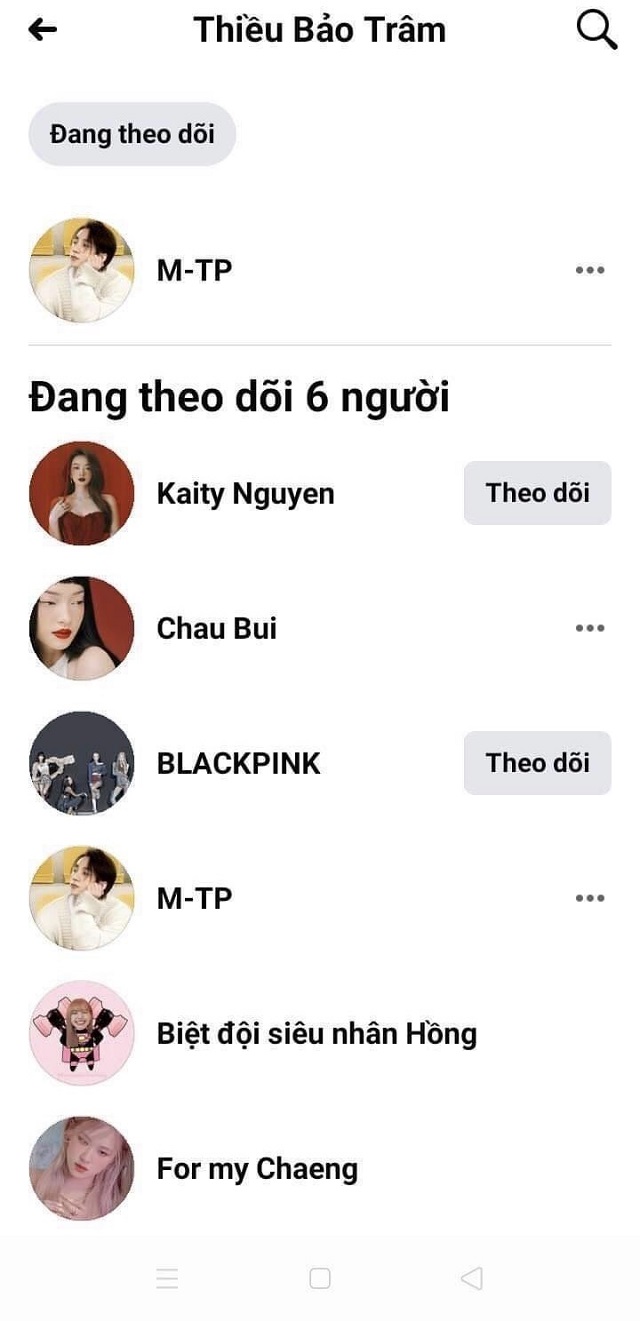View Chau Bui's profile
Image resolution: width=640 pixels, height=1321 pixels.
coord(216,629)
